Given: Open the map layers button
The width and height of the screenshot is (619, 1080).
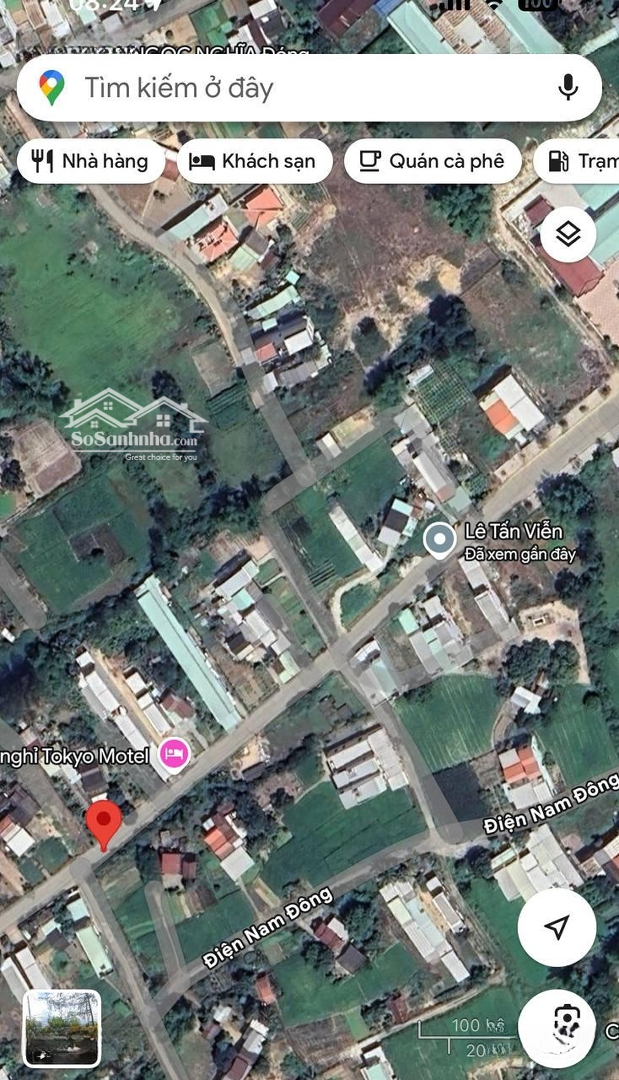Looking at the screenshot, I should (x=568, y=235).
